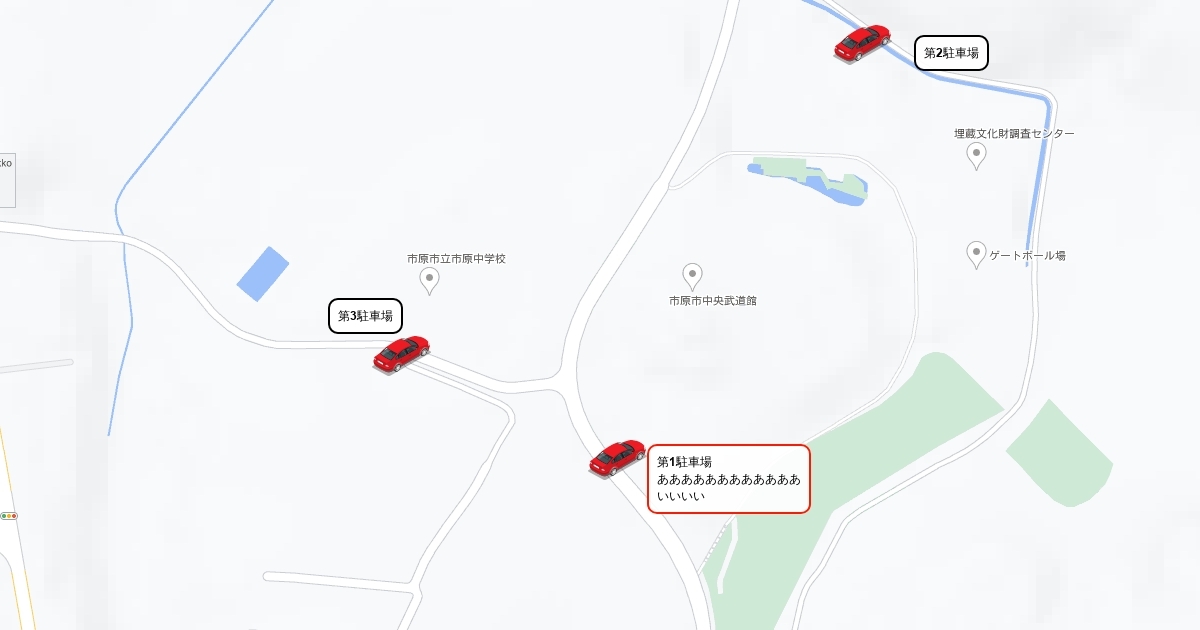
Task: Select the 第2駐車場 label bubble
Action: (951, 53)
